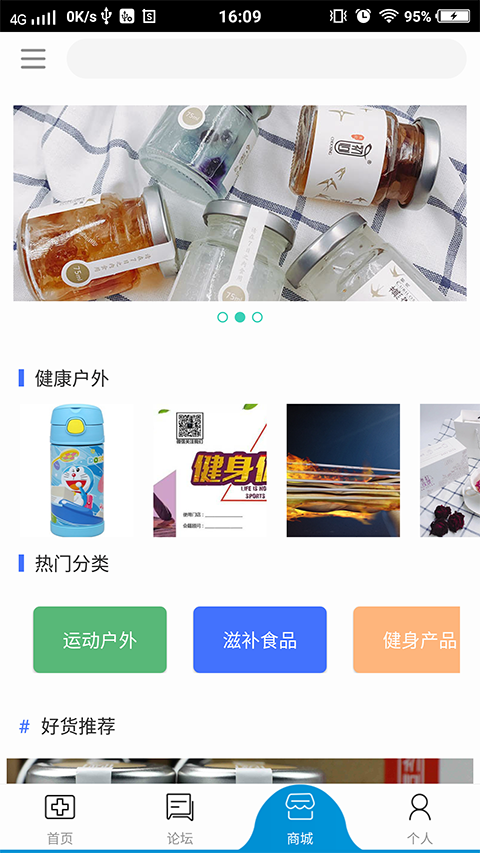
Task: Select the first banner page dot
Action: coord(223,317)
